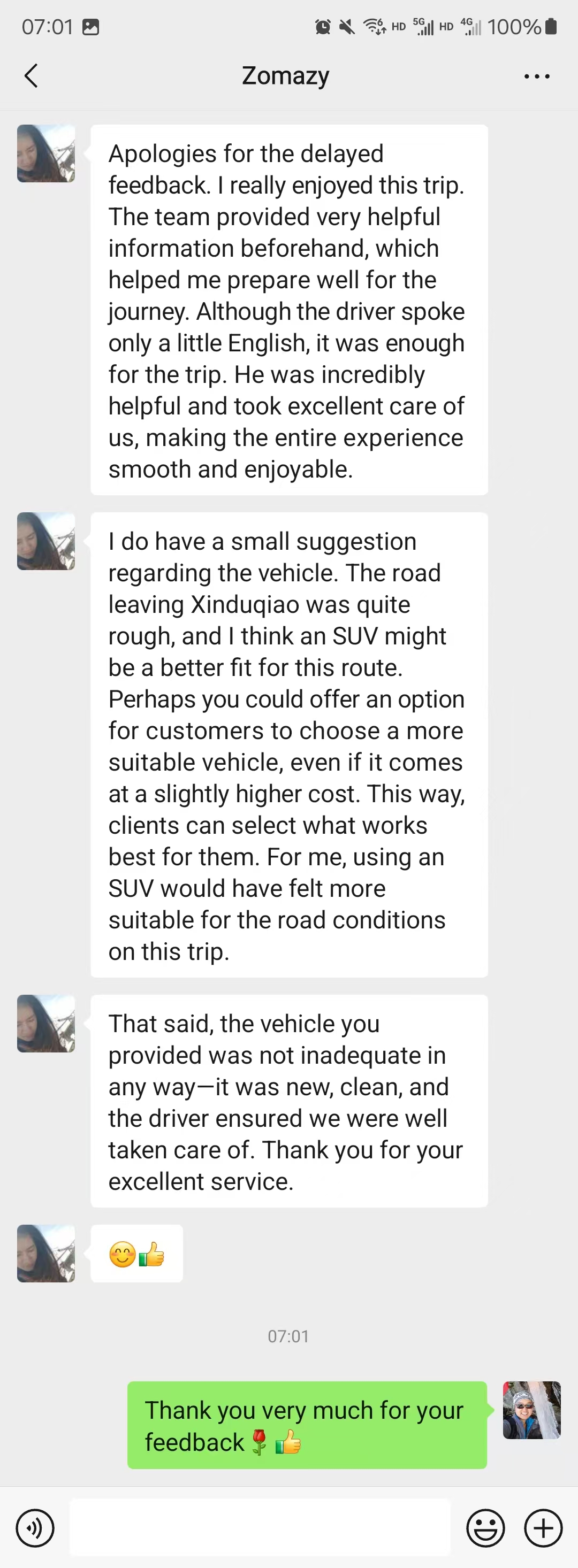Viewport: 578px width, 1568px height.
Task: Open the emoji picker
Action: [485, 1528]
